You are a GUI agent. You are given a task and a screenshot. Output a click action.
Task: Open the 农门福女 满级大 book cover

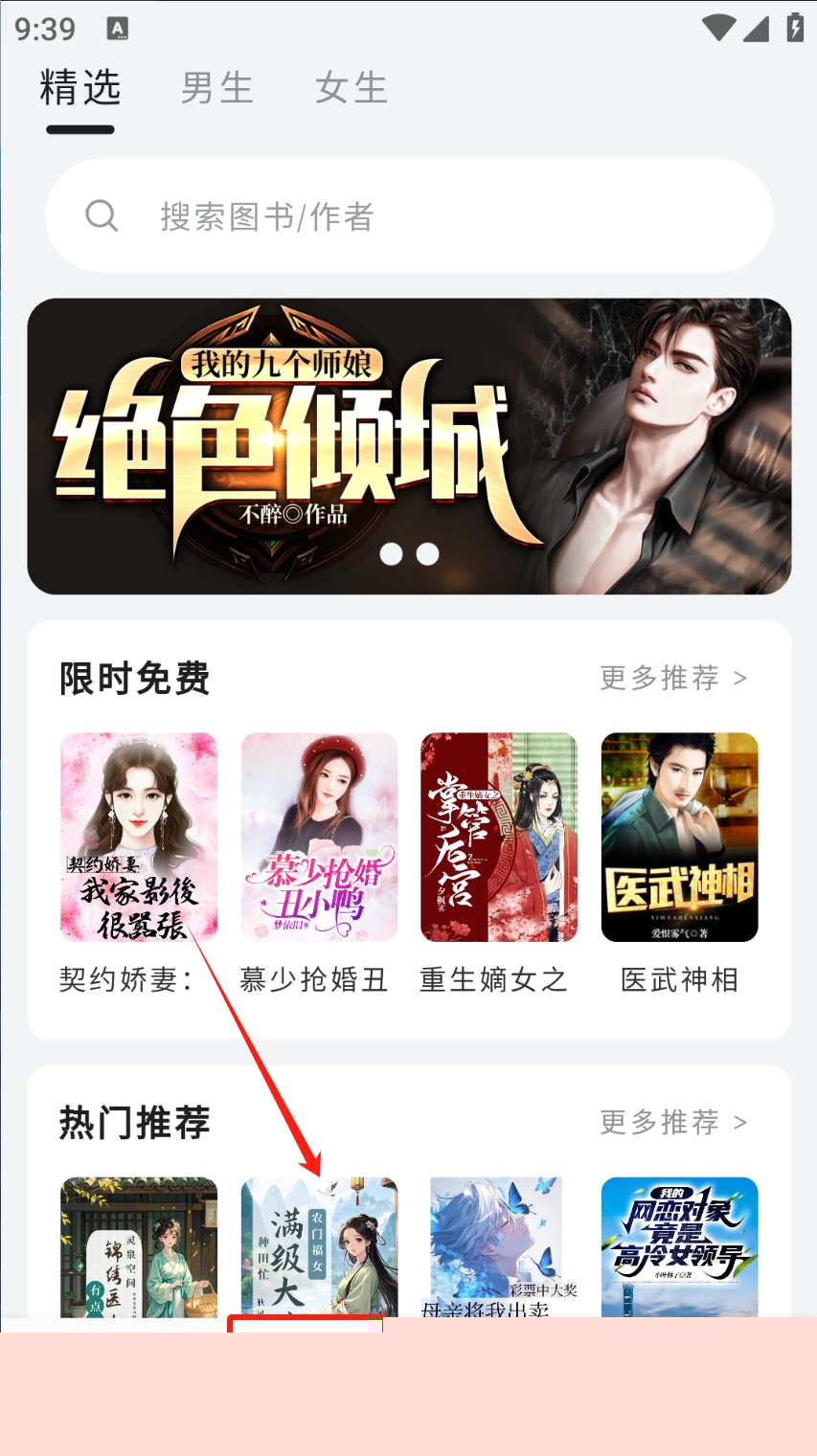319,1244
